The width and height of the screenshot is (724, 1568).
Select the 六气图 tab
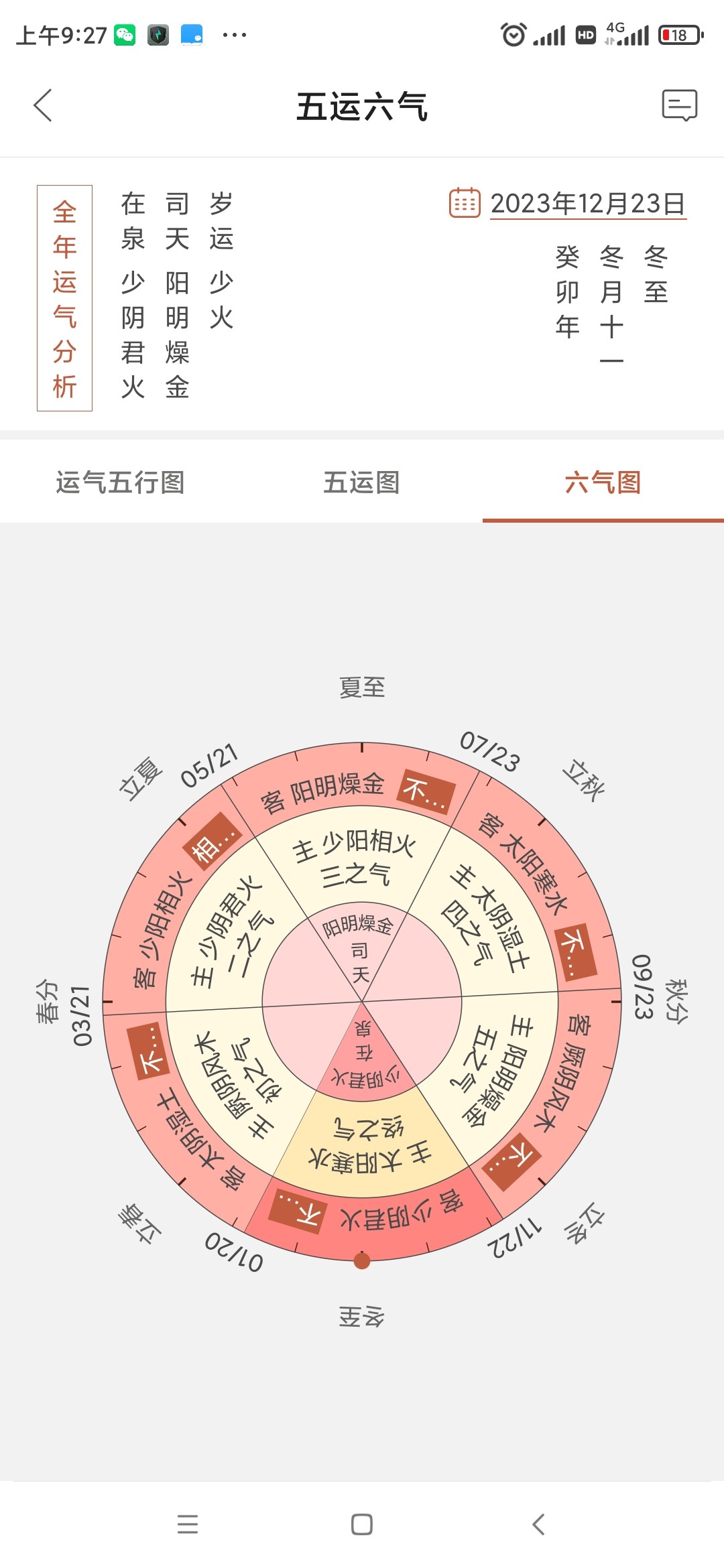[x=603, y=482]
